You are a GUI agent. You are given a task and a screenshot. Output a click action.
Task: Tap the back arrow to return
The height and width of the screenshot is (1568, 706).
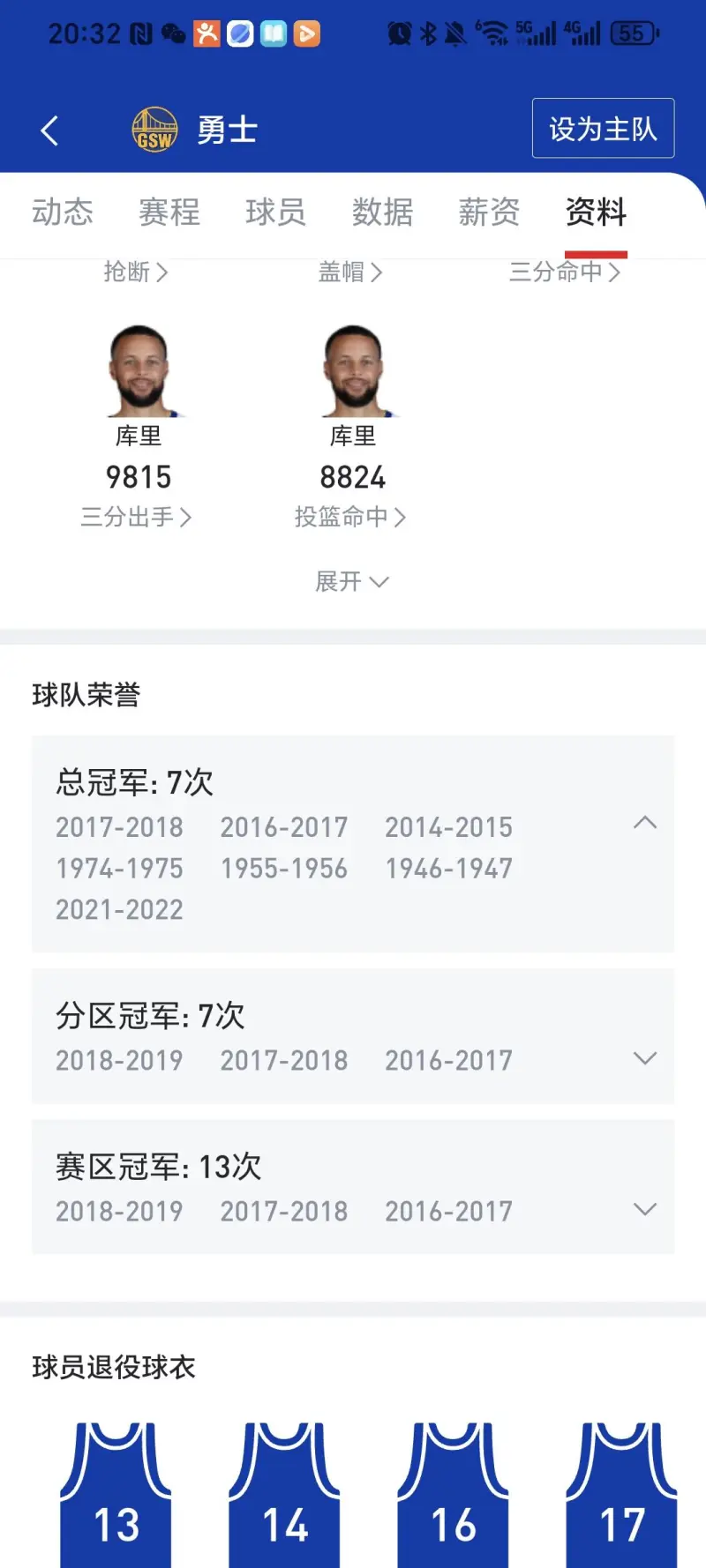click(x=49, y=129)
